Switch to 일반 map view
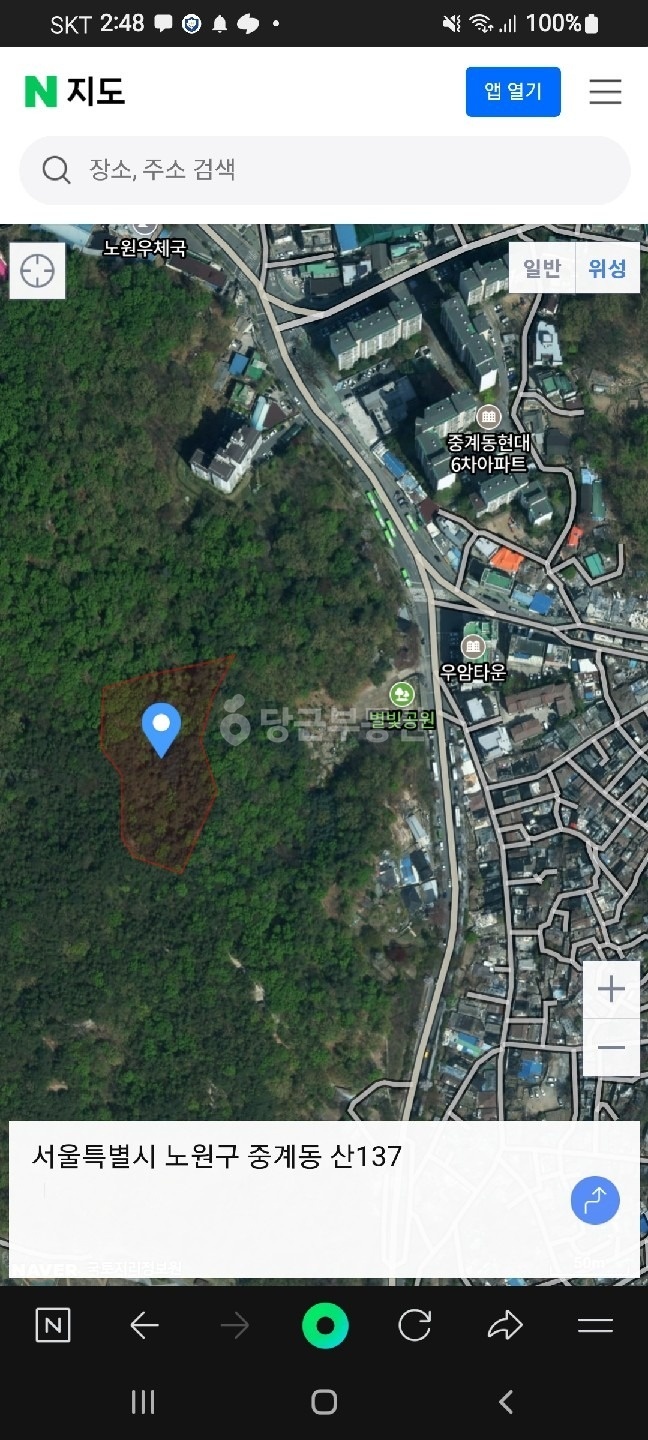Viewport: 648px width, 1440px height. click(x=542, y=268)
